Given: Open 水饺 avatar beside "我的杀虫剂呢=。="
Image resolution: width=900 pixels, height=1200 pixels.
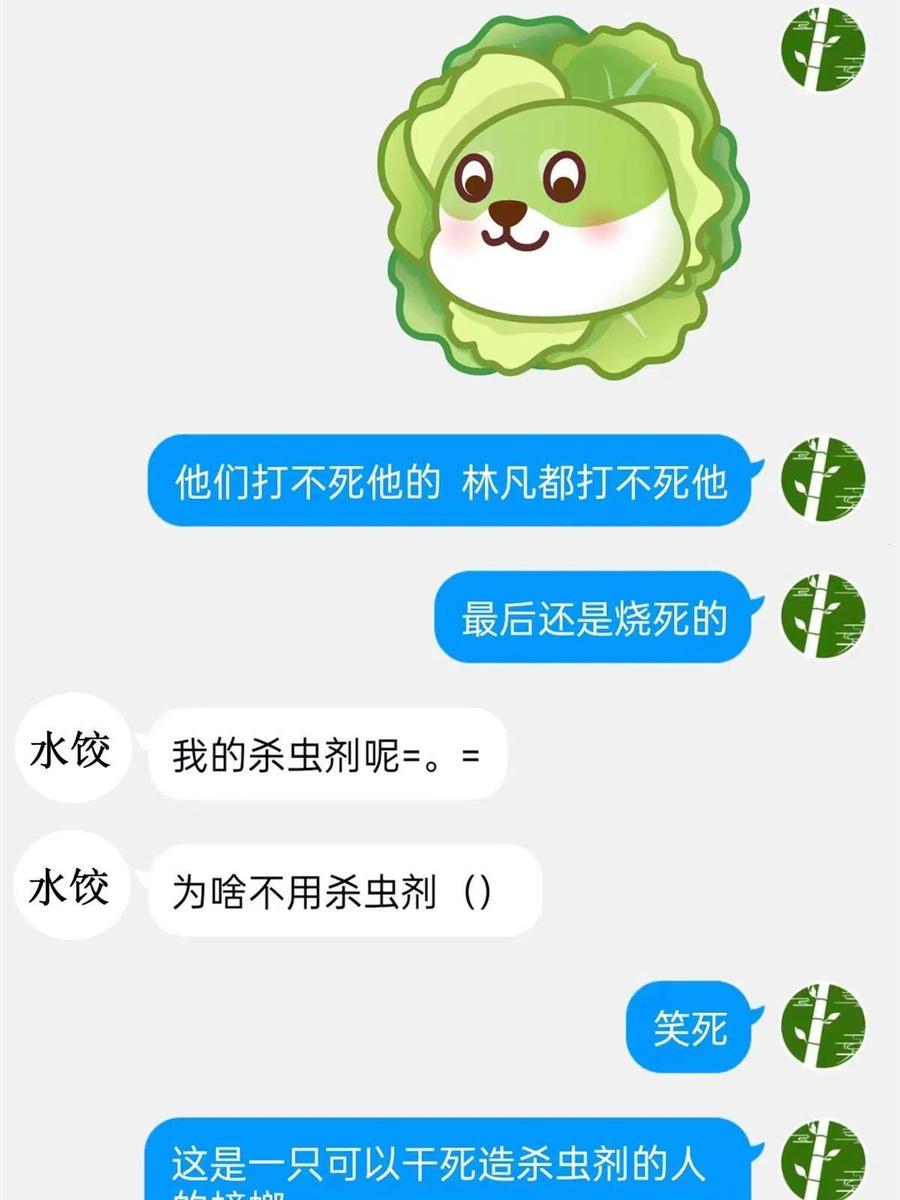Looking at the screenshot, I should (x=69, y=751).
